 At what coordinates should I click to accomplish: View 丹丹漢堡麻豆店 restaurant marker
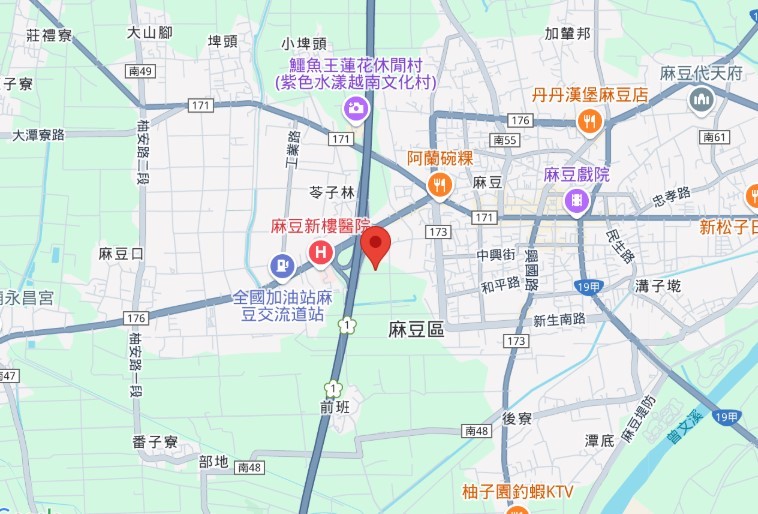click(590, 122)
